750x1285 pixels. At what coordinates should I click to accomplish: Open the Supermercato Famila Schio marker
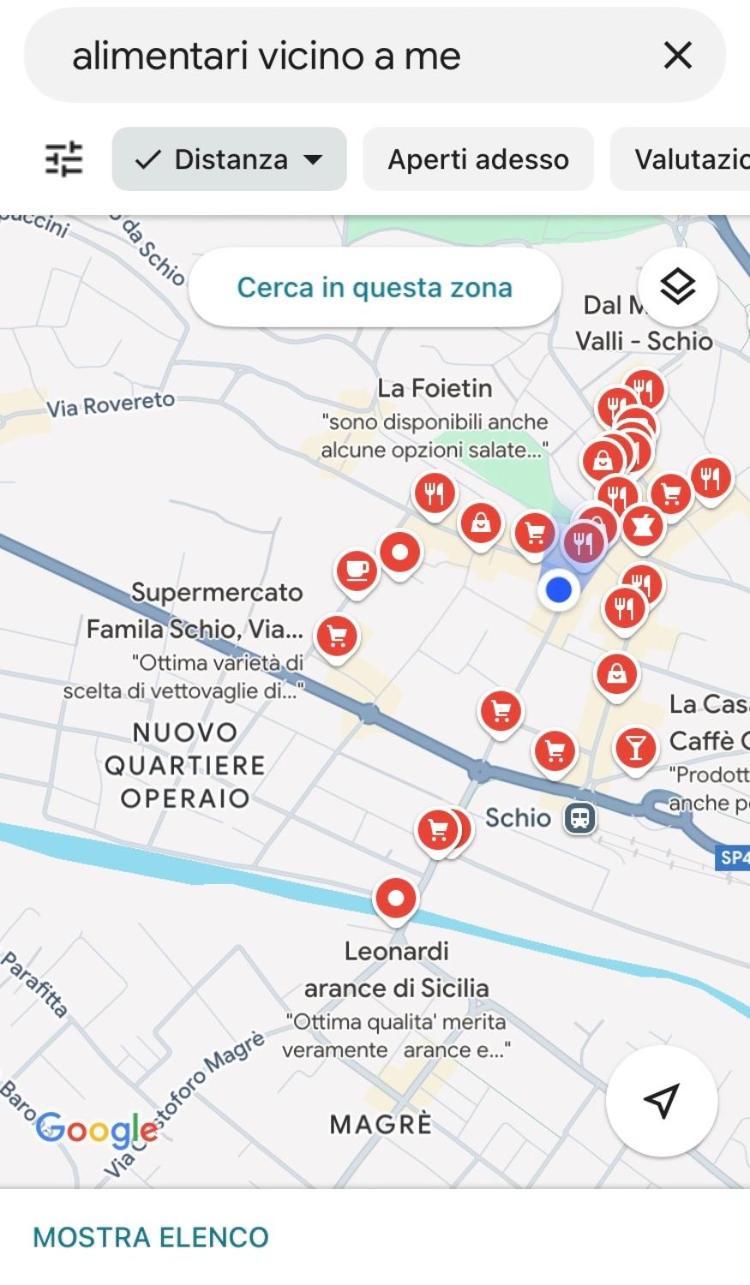coord(337,635)
